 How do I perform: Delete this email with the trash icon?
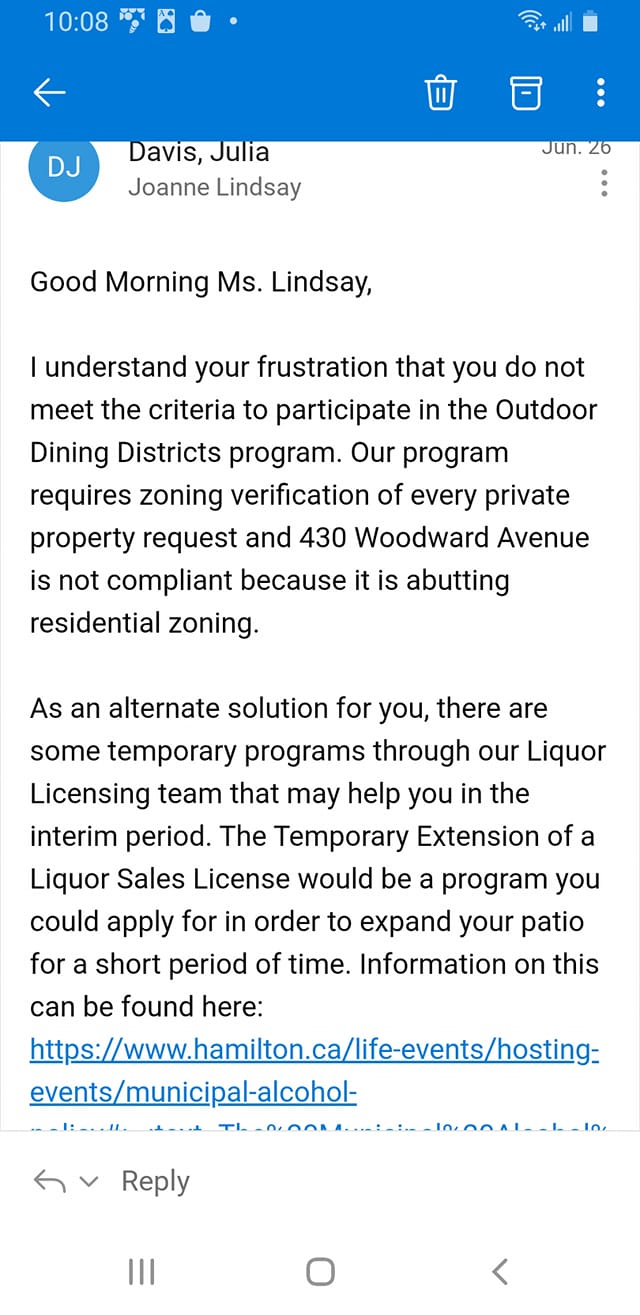[440, 93]
